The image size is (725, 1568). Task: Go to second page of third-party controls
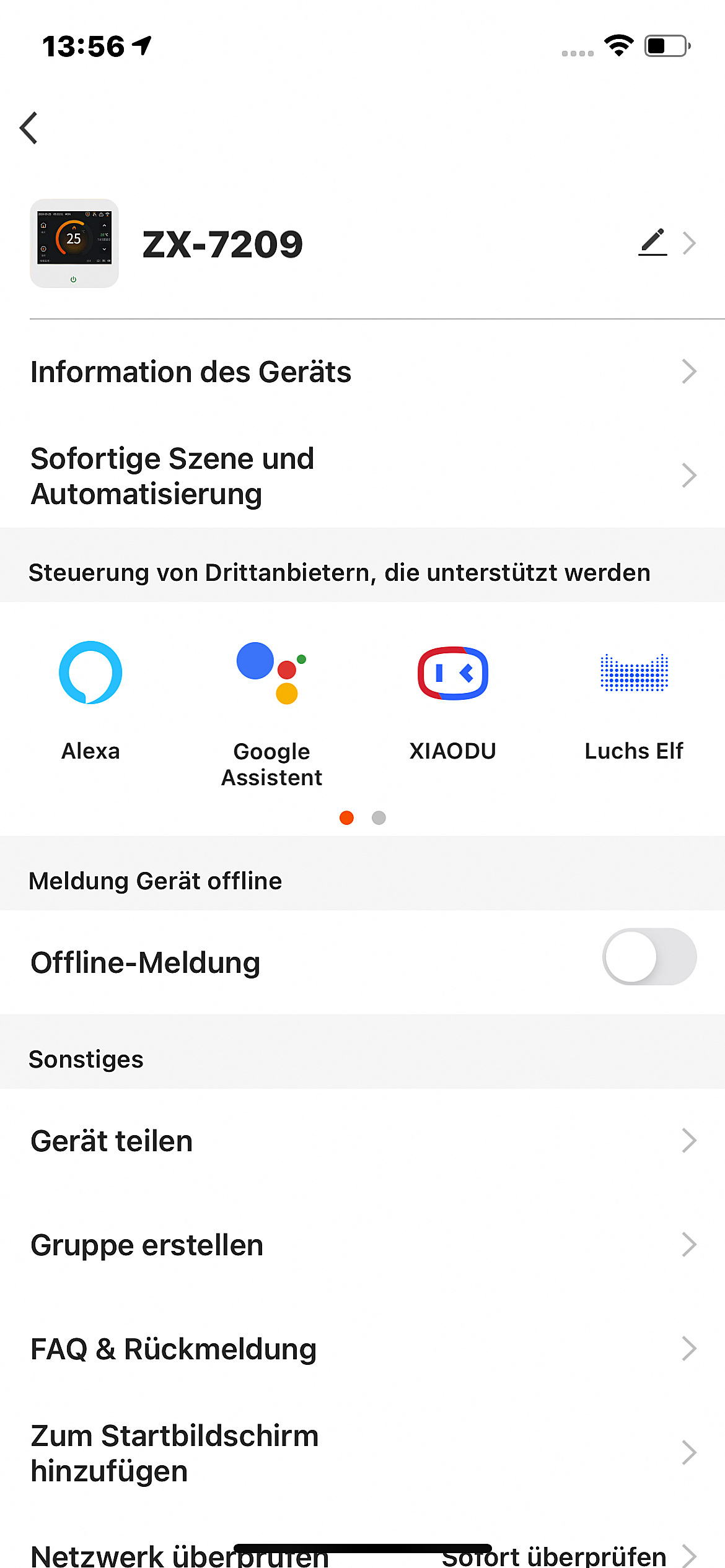click(x=379, y=818)
